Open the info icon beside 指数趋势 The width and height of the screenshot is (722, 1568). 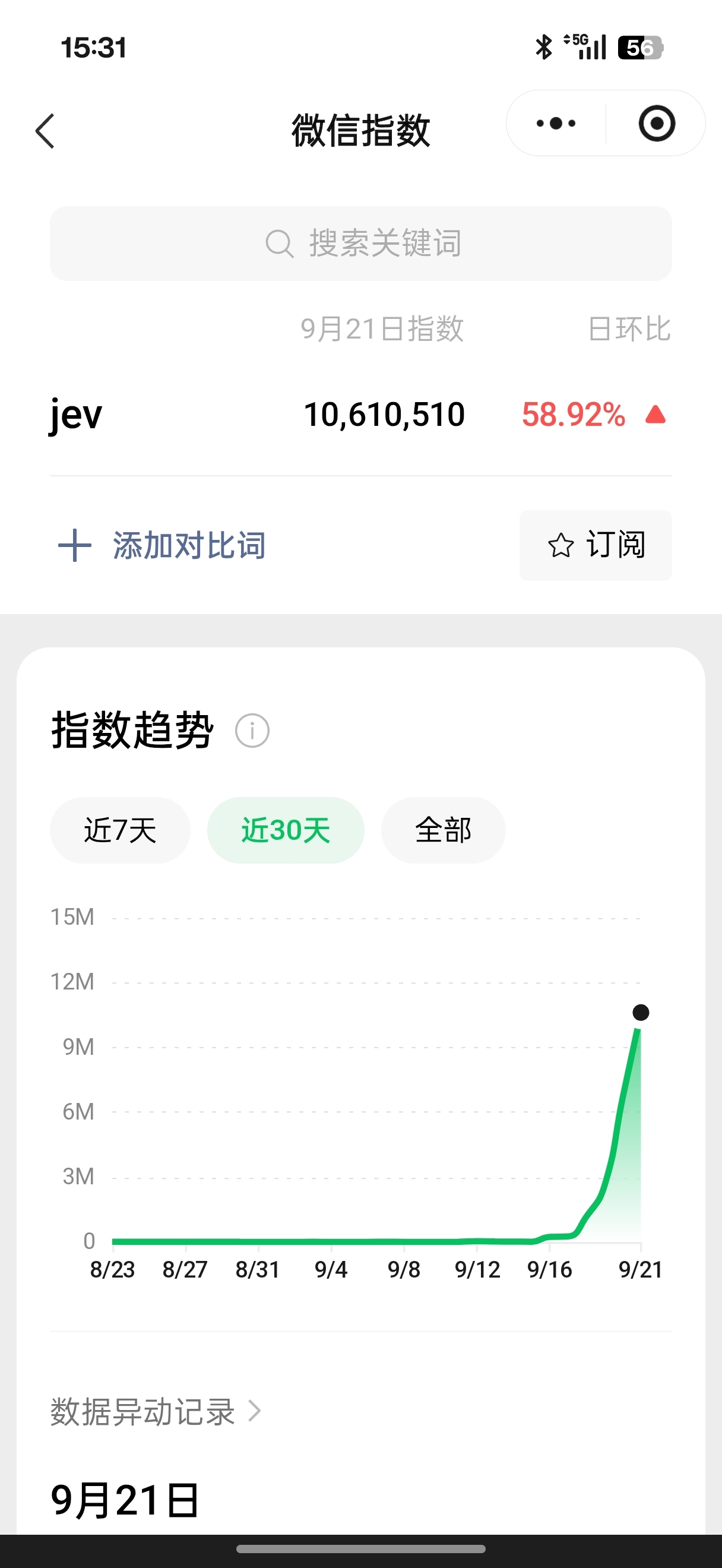click(x=252, y=731)
